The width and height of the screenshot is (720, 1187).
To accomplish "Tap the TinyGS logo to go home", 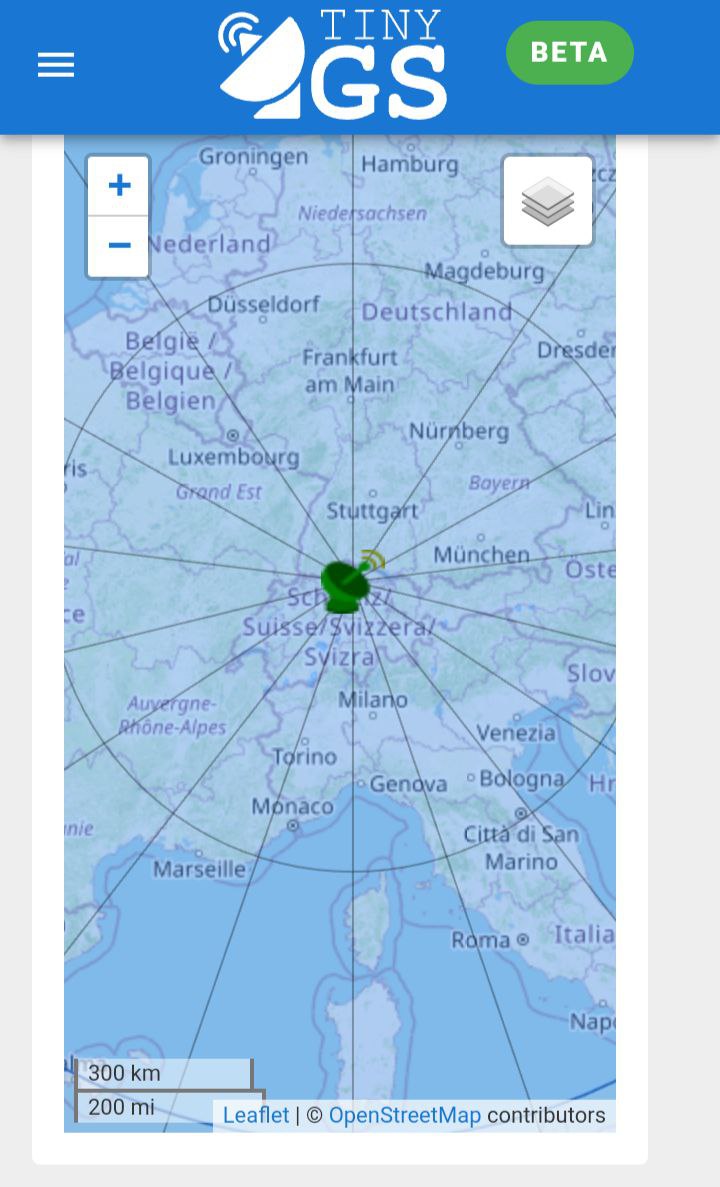I will click(332, 66).
